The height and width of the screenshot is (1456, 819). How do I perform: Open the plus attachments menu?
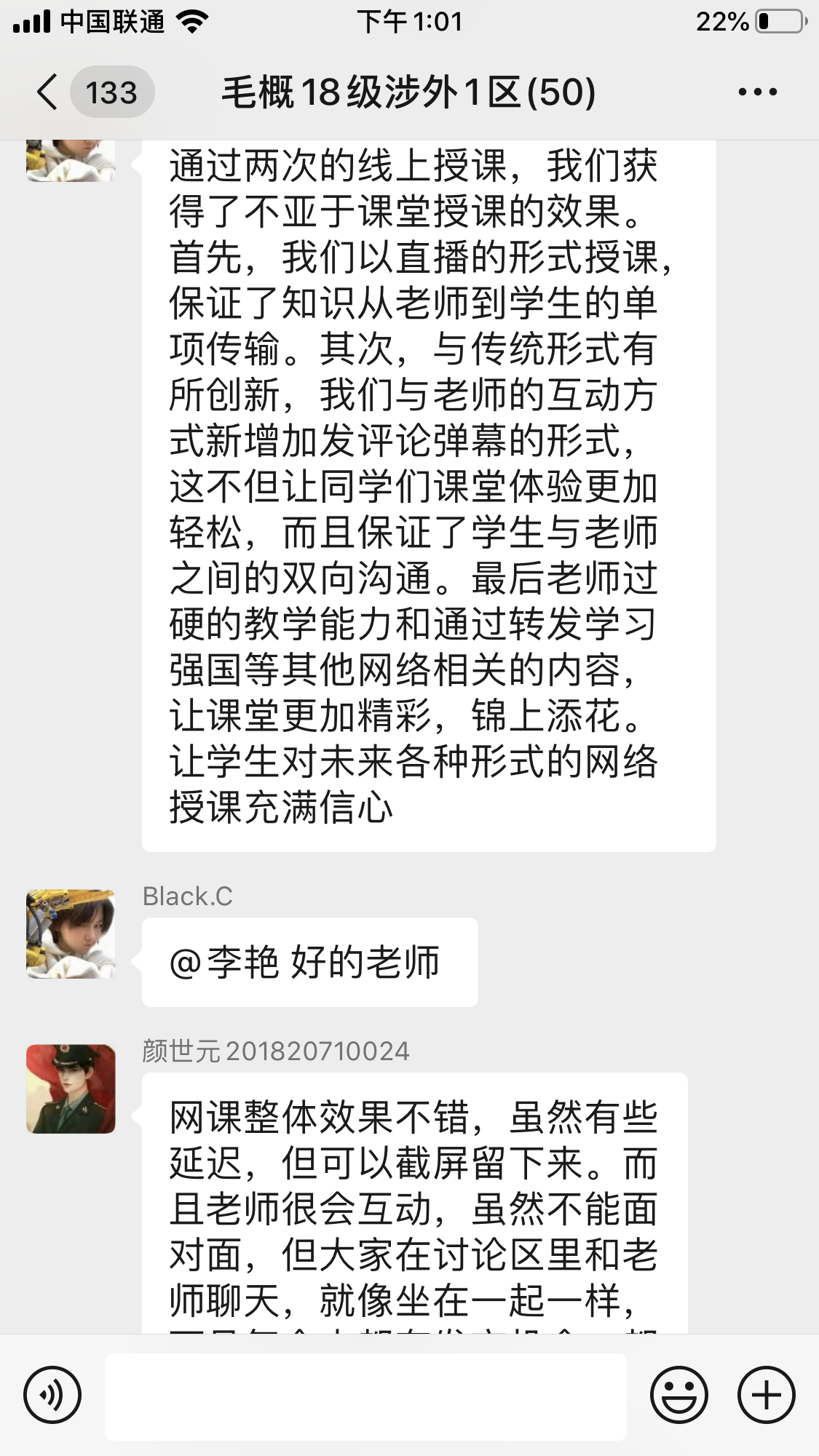[766, 1395]
